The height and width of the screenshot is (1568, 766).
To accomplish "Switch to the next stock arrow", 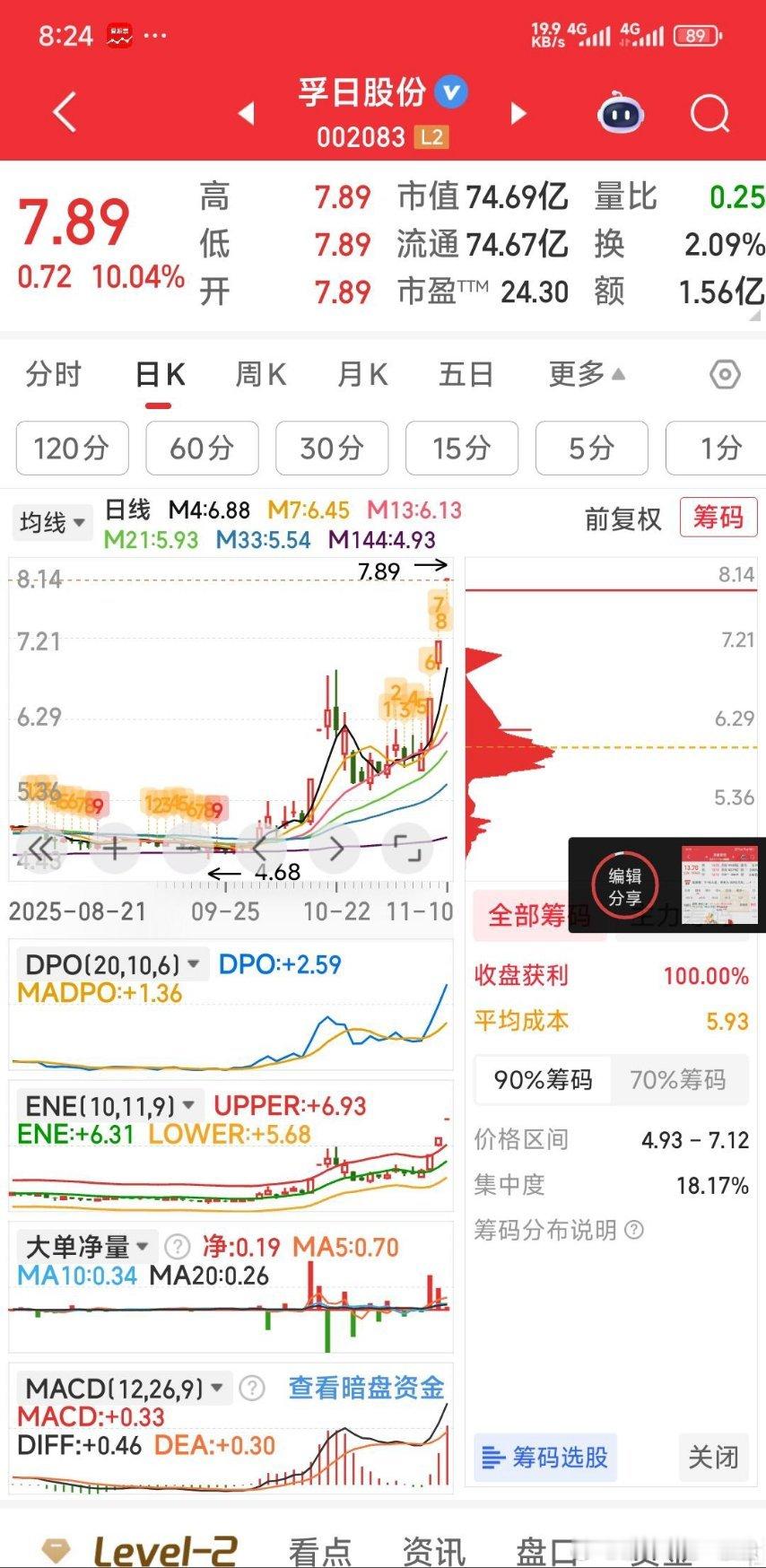I will (518, 113).
